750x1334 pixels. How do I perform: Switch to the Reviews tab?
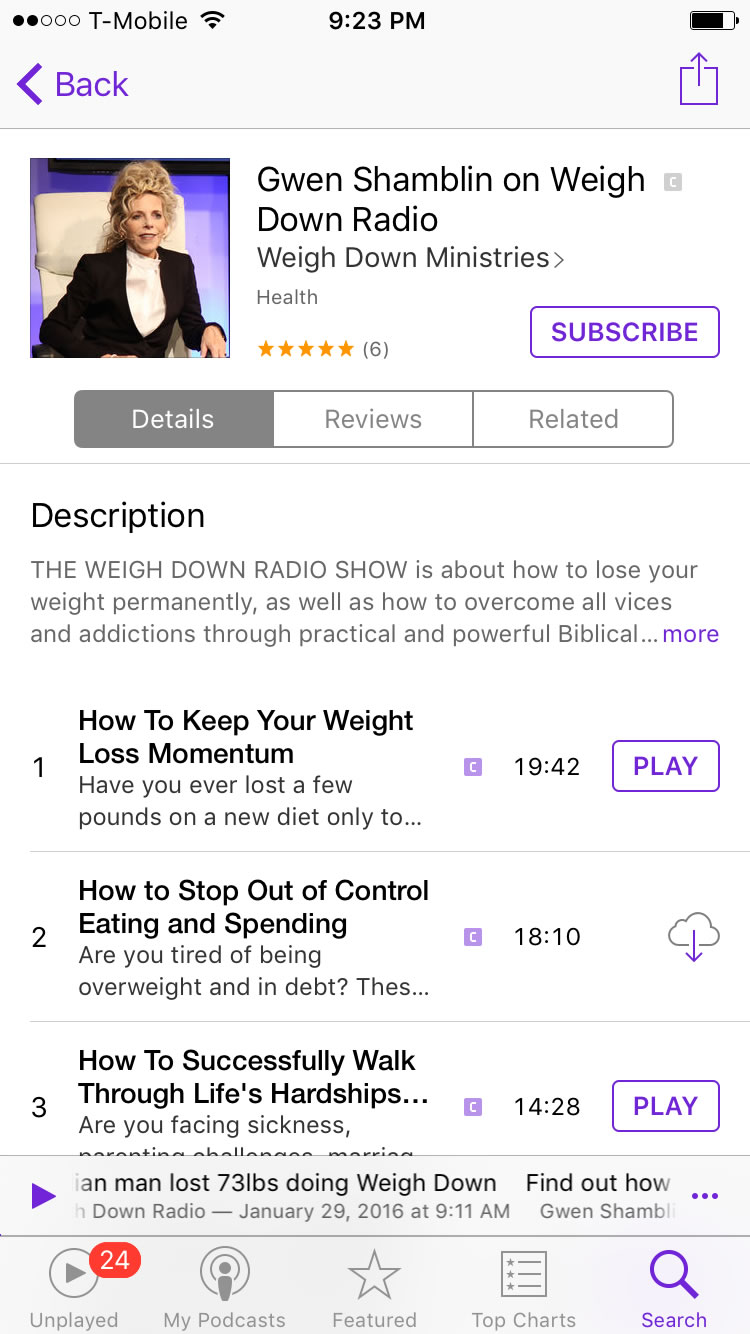pyautogui.click(x=373, y=419)
